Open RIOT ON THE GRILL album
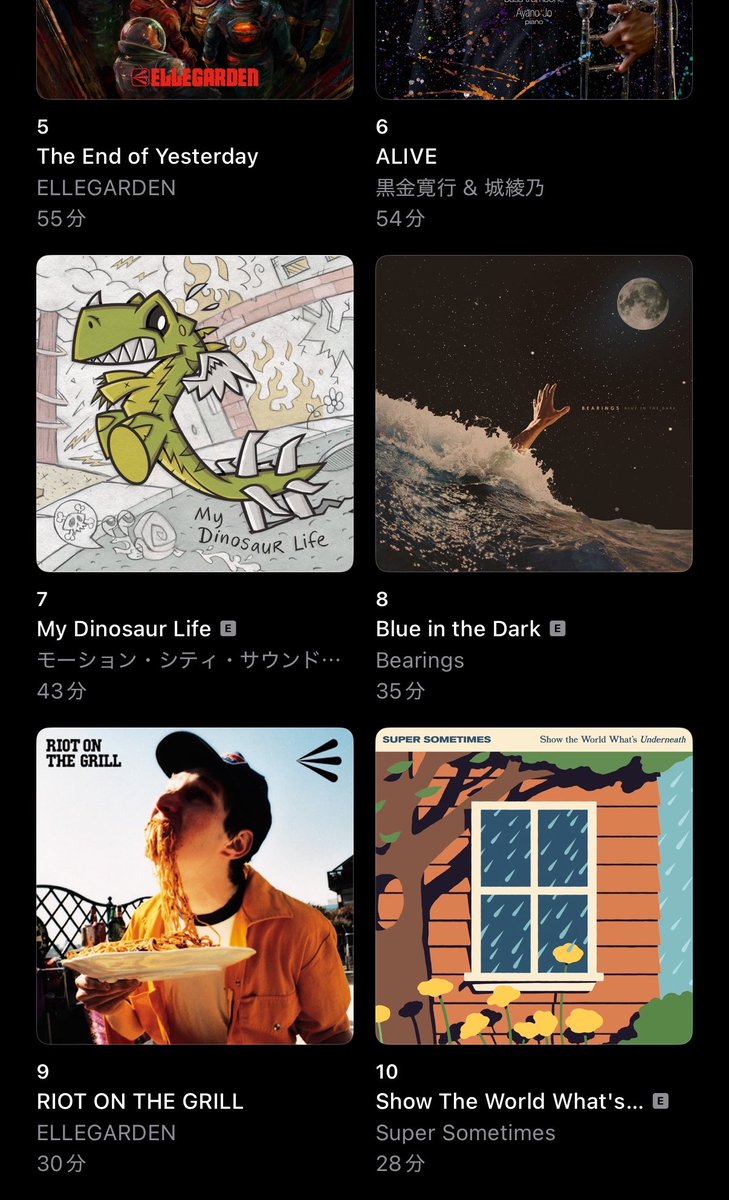Image resolution: width=729 pixels, height=1200 pixels. click(195, 886)
